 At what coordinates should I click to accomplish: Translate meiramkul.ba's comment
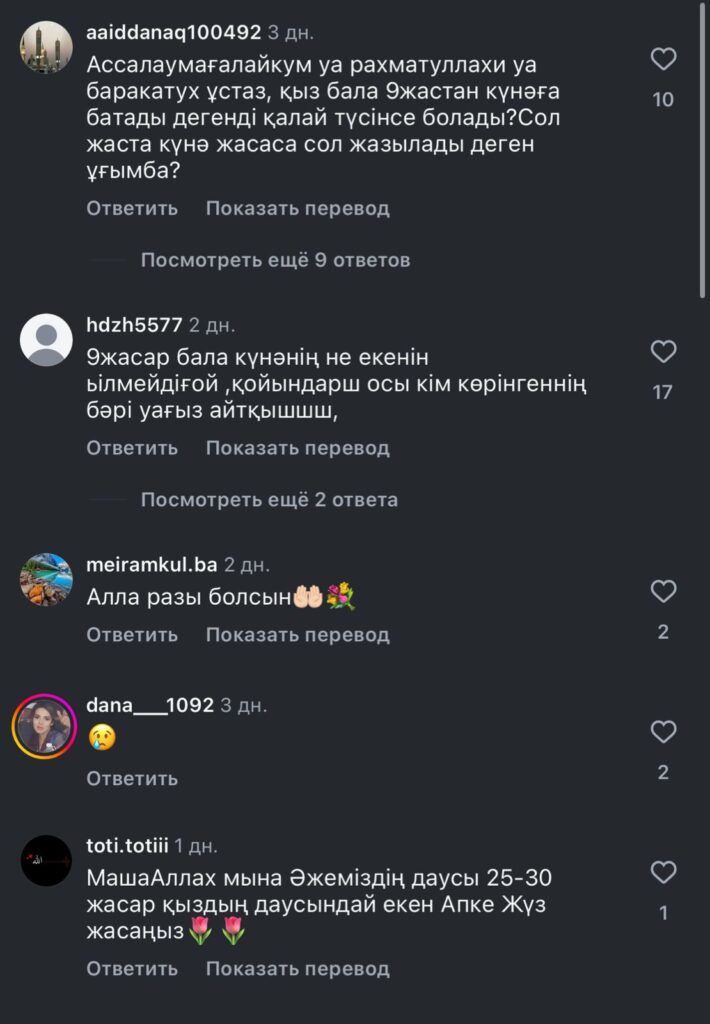tap(297, 634)
